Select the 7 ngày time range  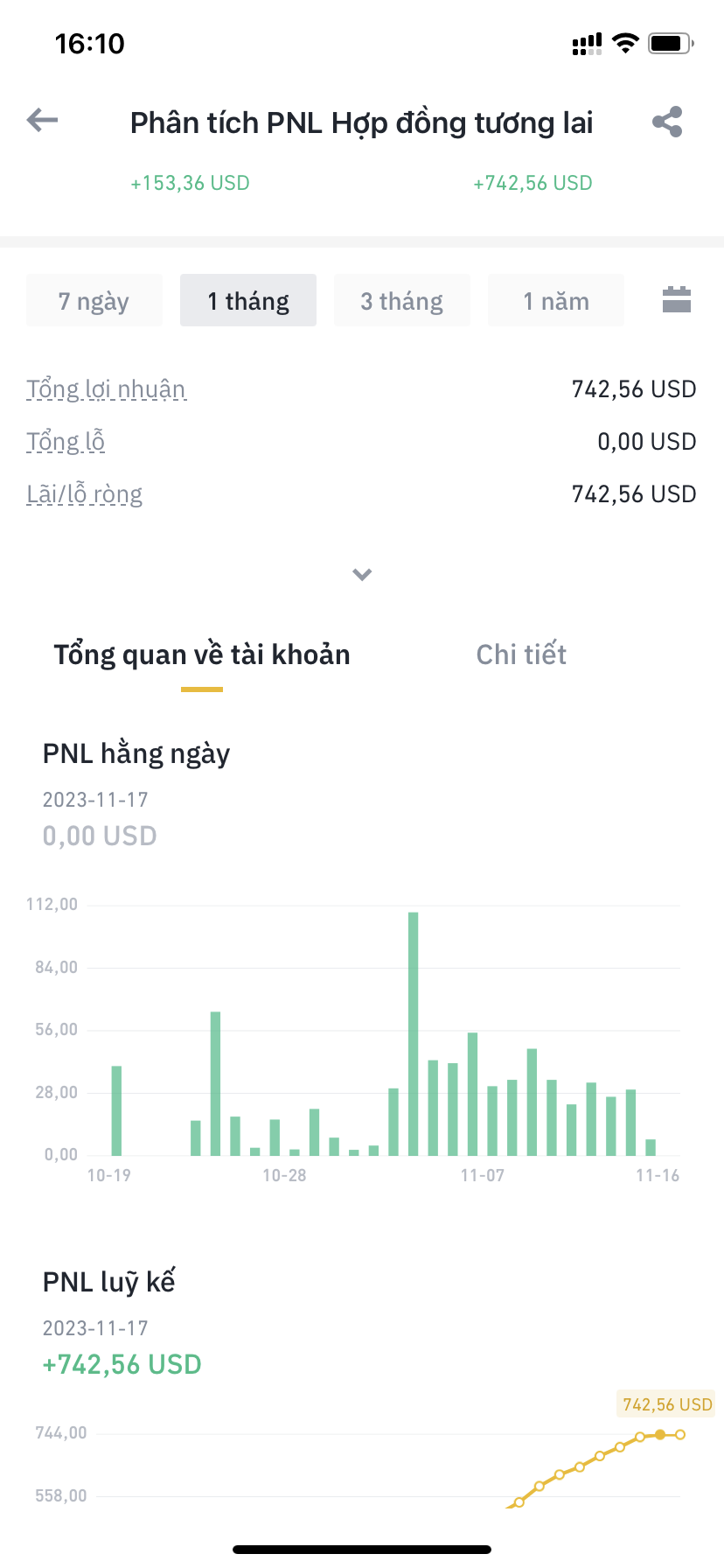(x=94, y=301)
